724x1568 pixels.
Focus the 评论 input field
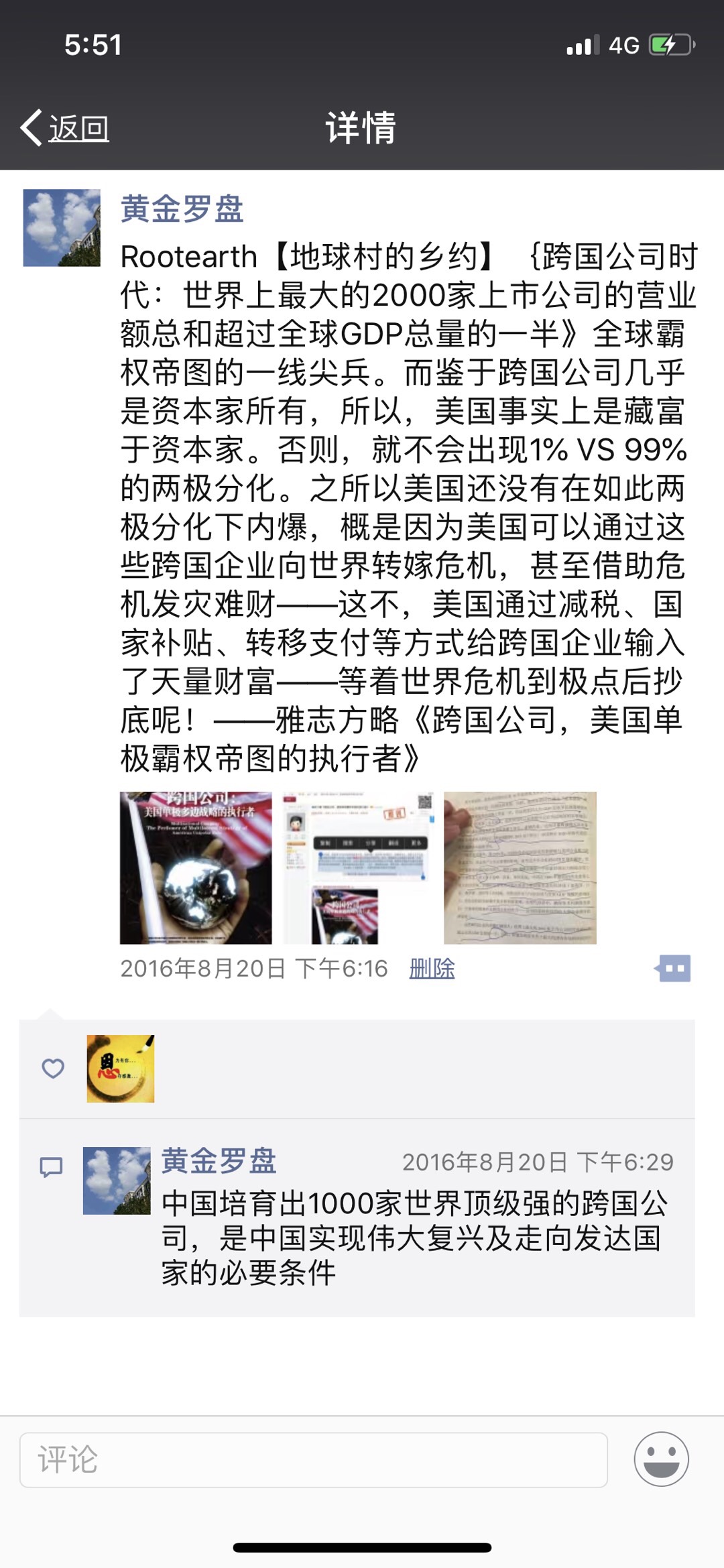click(x=313, y=1459)
